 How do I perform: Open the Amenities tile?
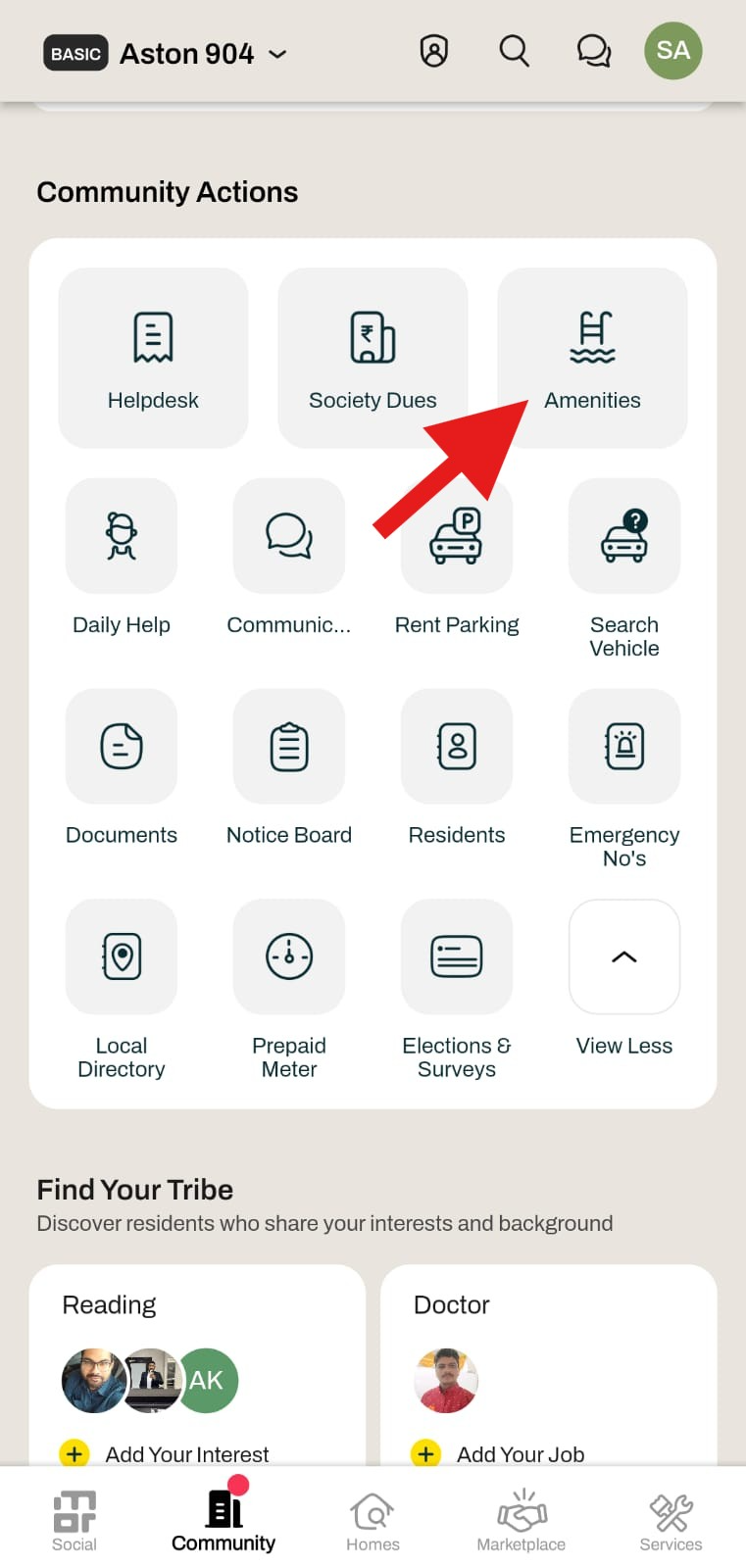point(592,358)
